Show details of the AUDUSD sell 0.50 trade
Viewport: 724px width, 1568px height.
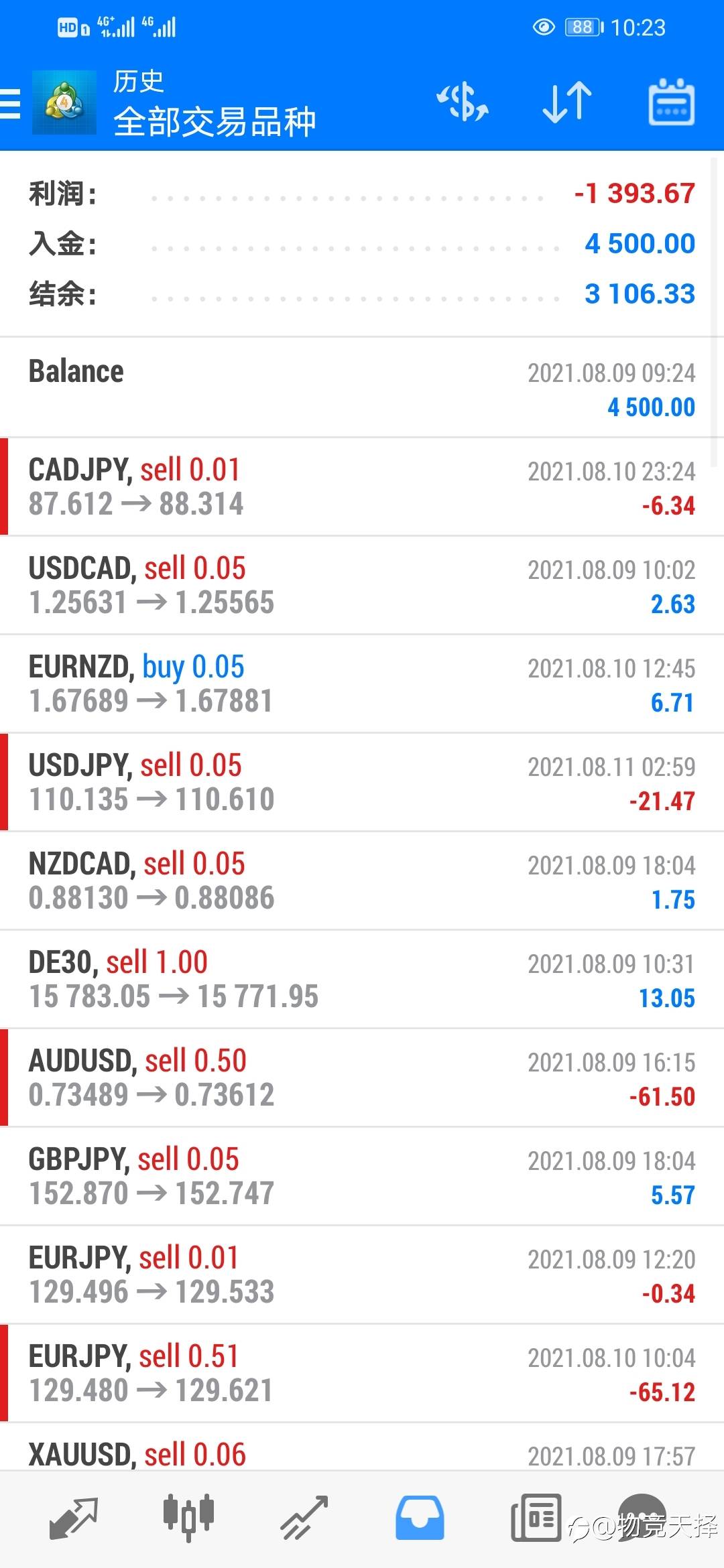pyautogui.click(x=362, y=1078)
